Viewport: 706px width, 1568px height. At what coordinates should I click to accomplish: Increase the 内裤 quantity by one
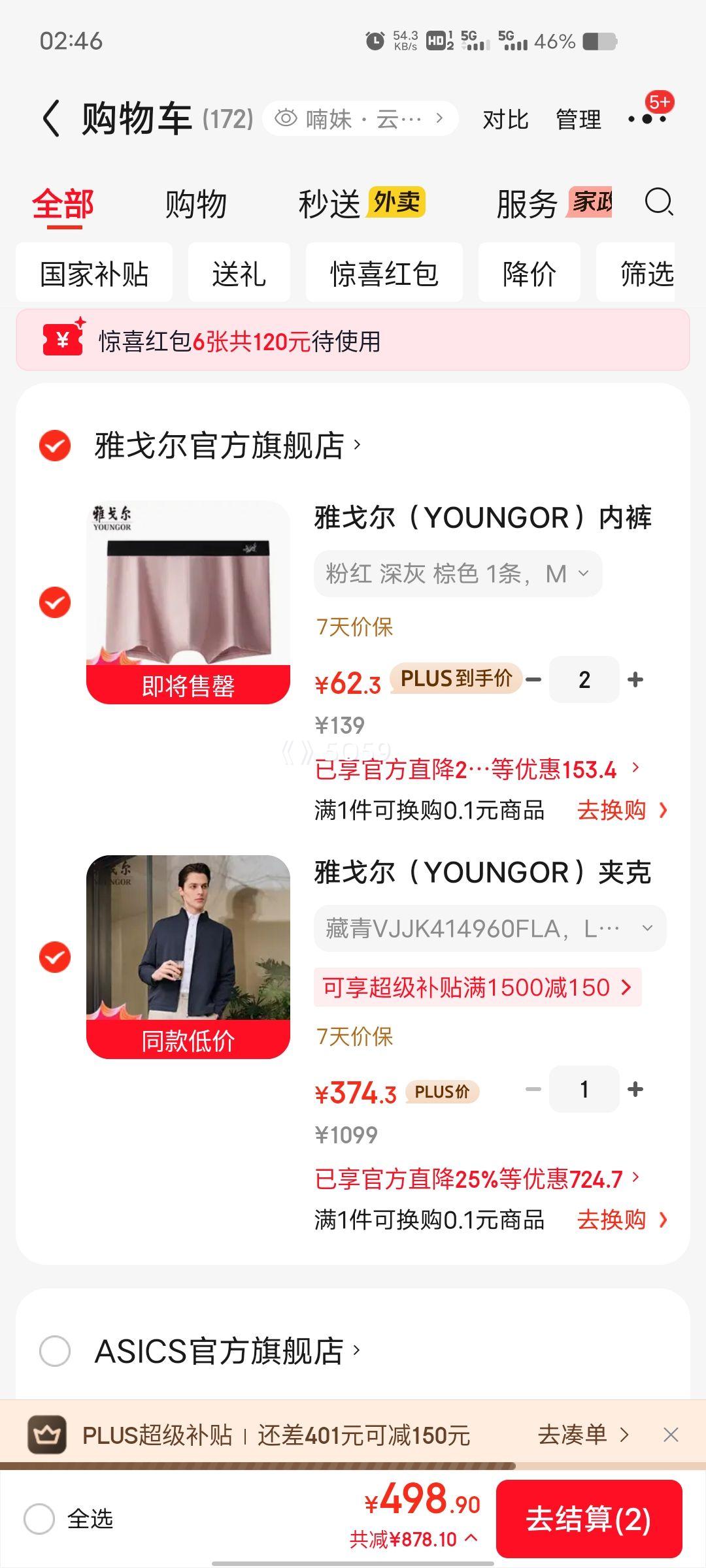pos(635,679)
